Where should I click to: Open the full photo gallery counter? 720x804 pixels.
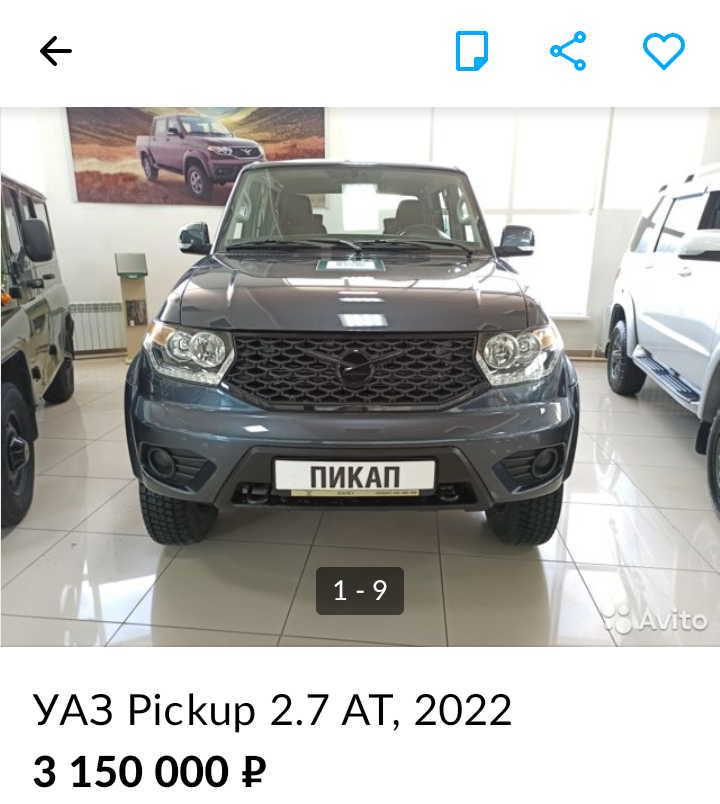[360, 592]
